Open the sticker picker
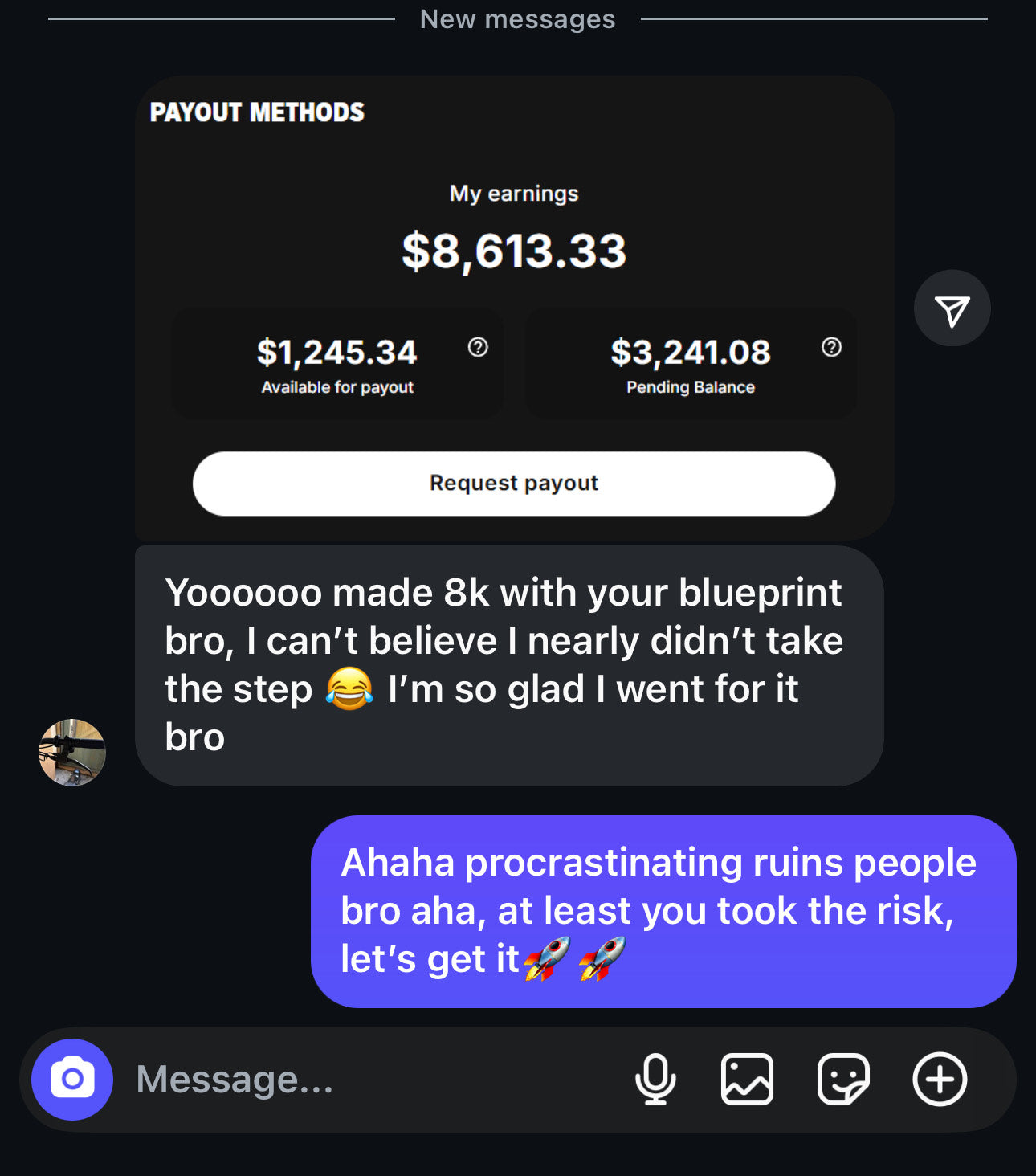 (x=843, y=1079)
